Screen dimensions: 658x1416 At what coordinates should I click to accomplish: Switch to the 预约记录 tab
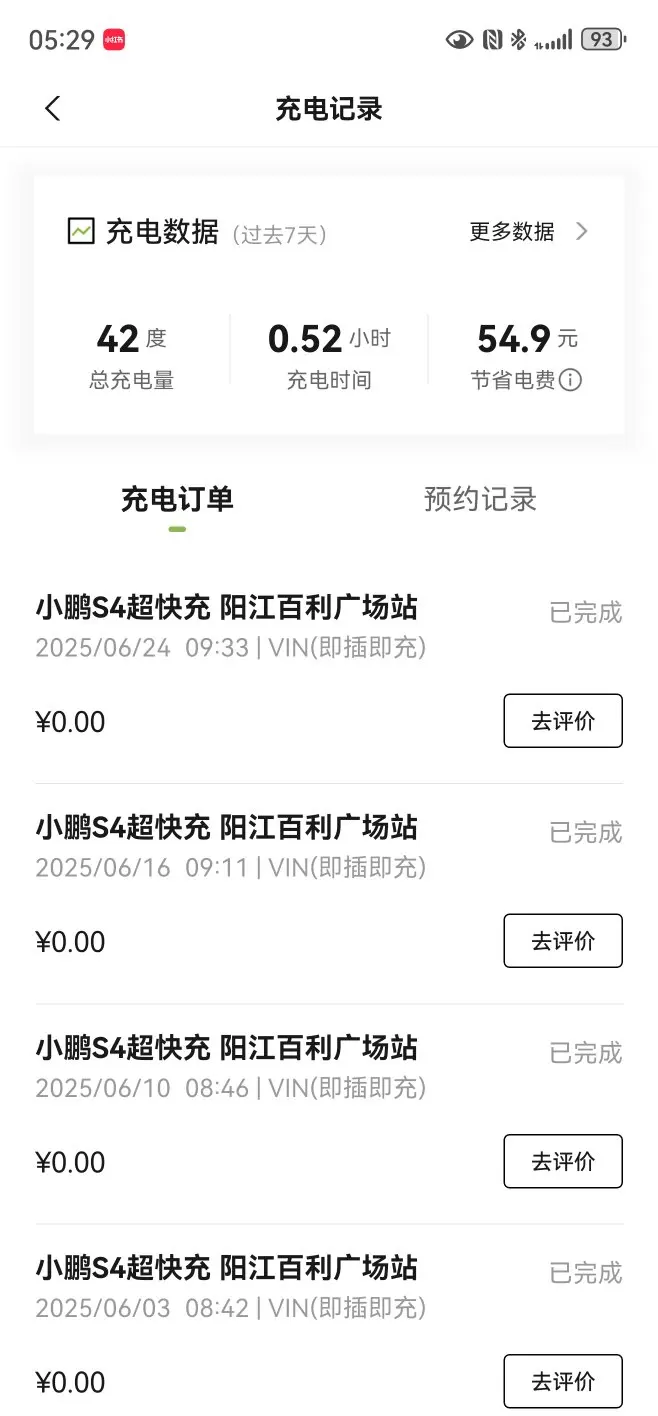click(x=480, y=499)
